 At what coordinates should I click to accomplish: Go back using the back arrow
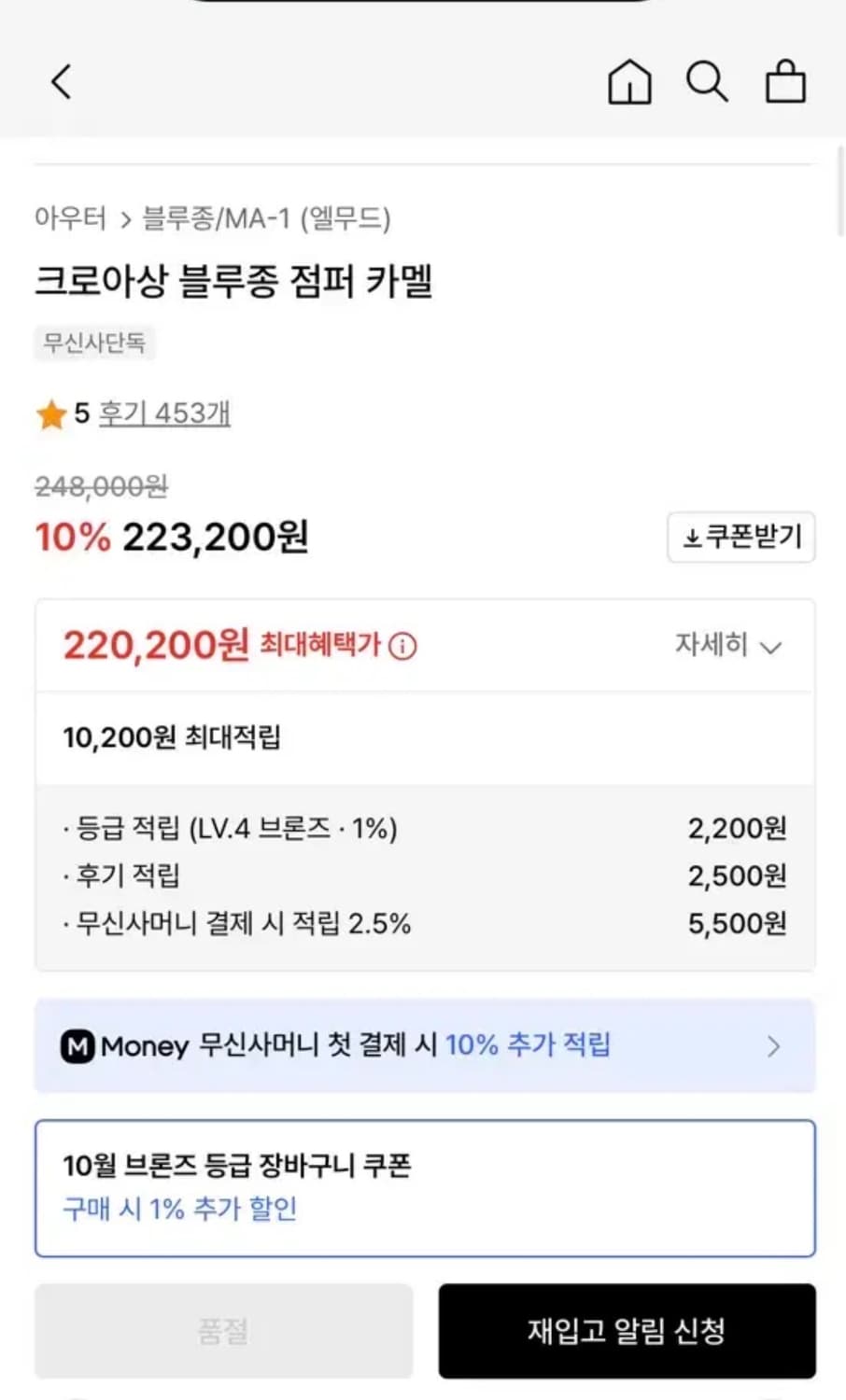coord(60,81)
